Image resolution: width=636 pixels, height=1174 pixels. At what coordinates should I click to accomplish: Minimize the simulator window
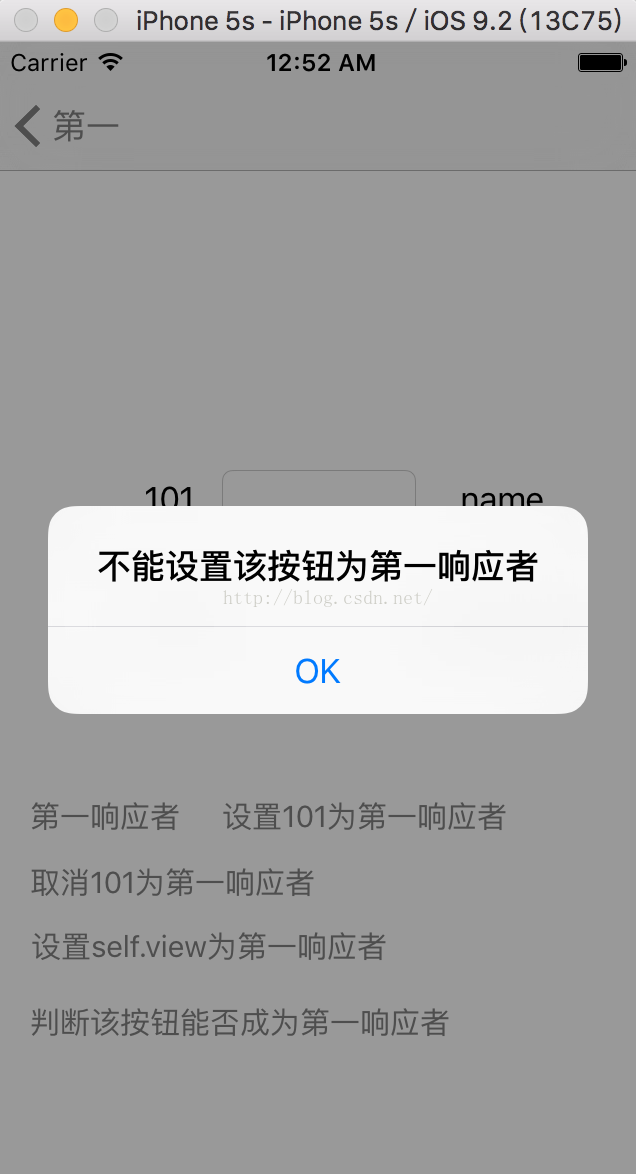(x=66, y=20)
